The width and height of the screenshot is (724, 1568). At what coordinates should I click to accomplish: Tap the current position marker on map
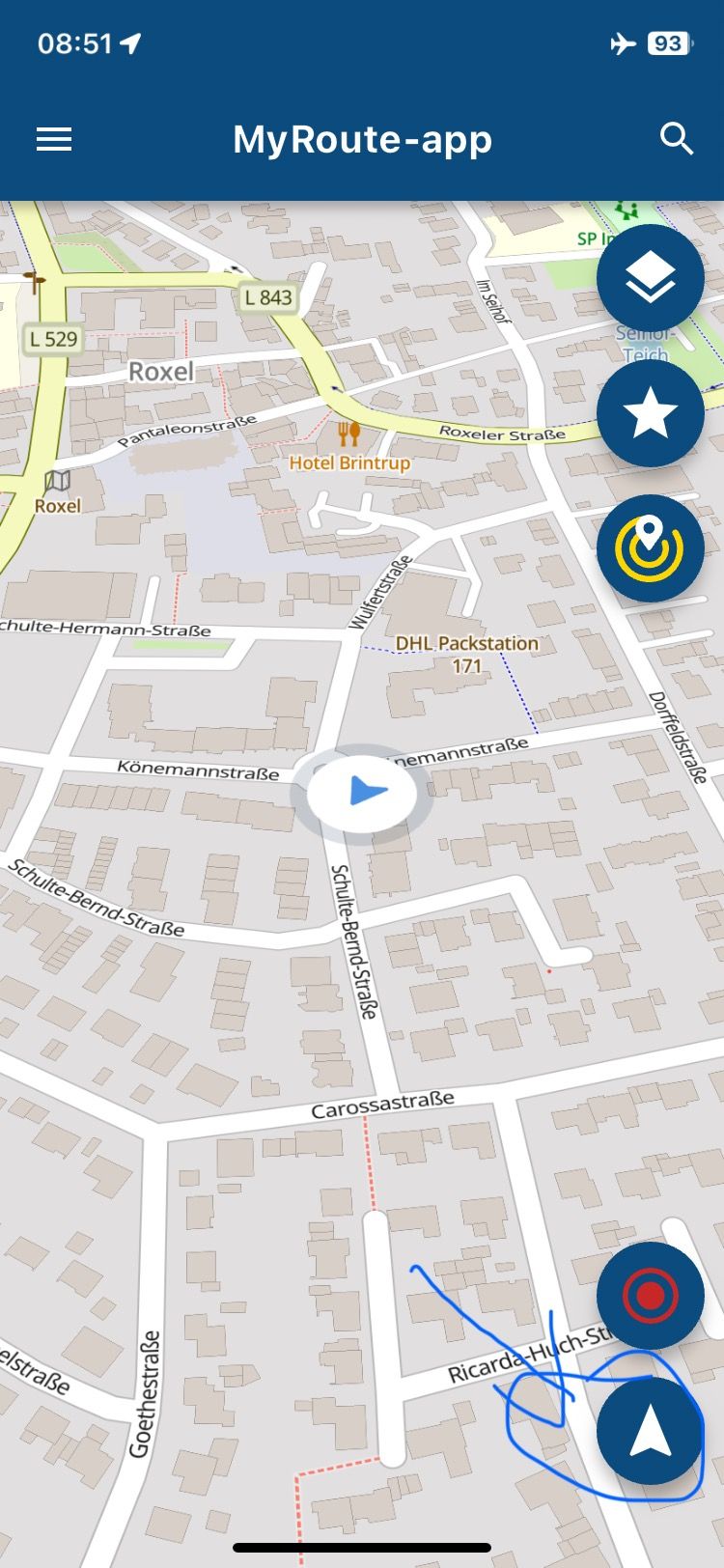tap(363, 794)
